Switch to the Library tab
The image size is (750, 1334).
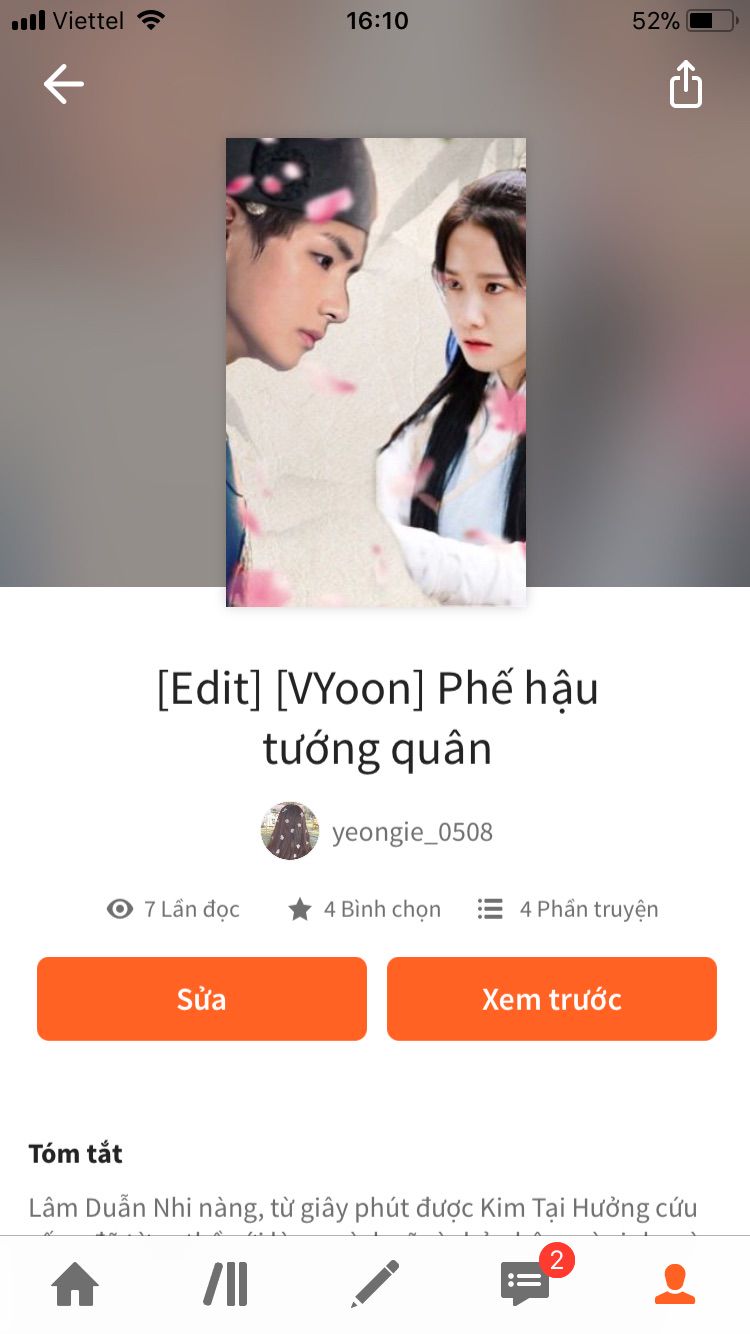tap(226, 1284)
